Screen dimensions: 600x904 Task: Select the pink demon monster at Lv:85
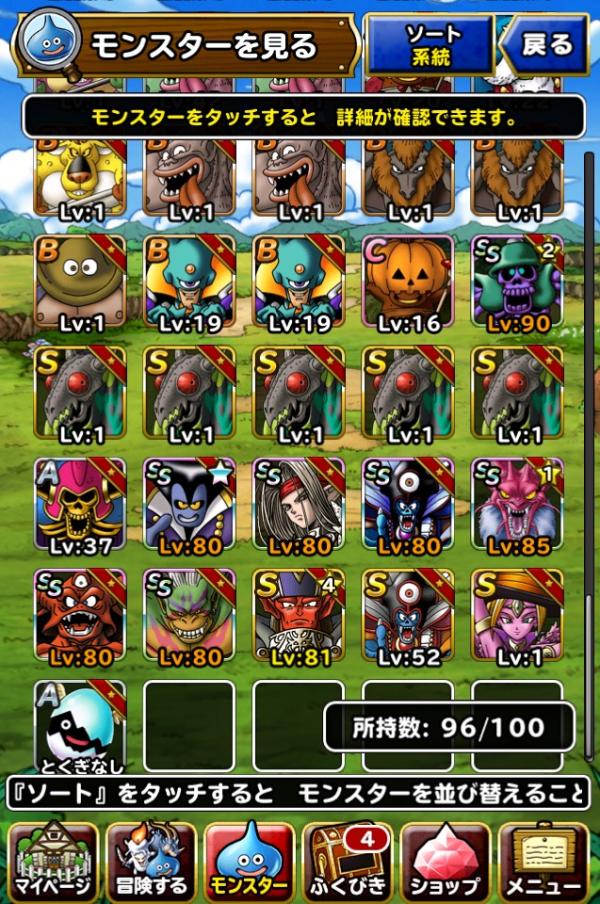pyautogui.click(x=517, y=505)
